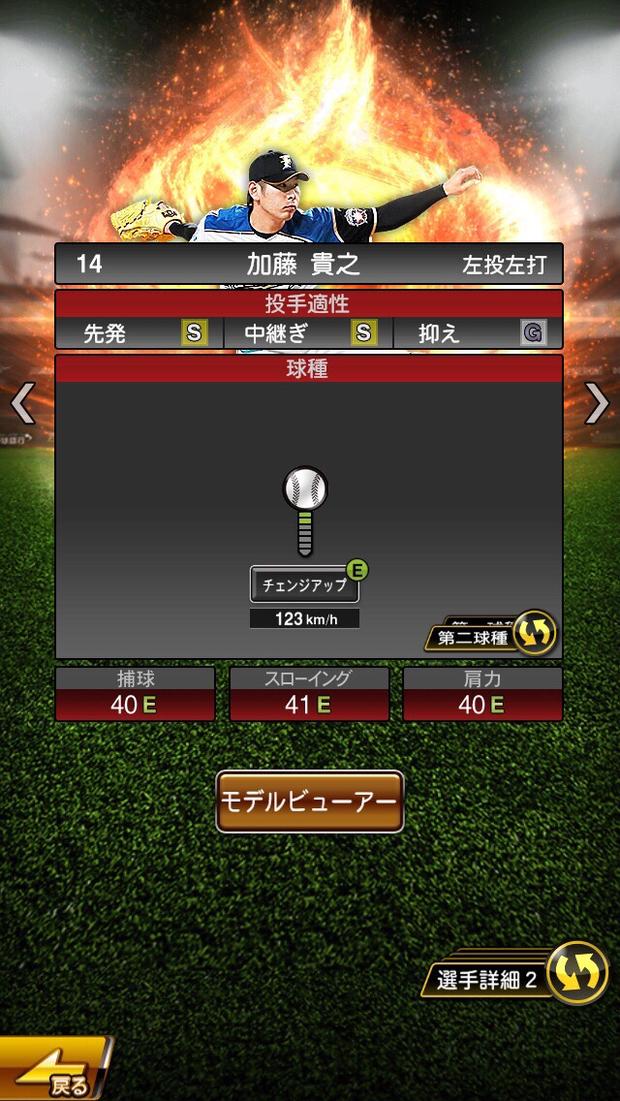Switch to 選手詳細2 player details

click(520, 977)
